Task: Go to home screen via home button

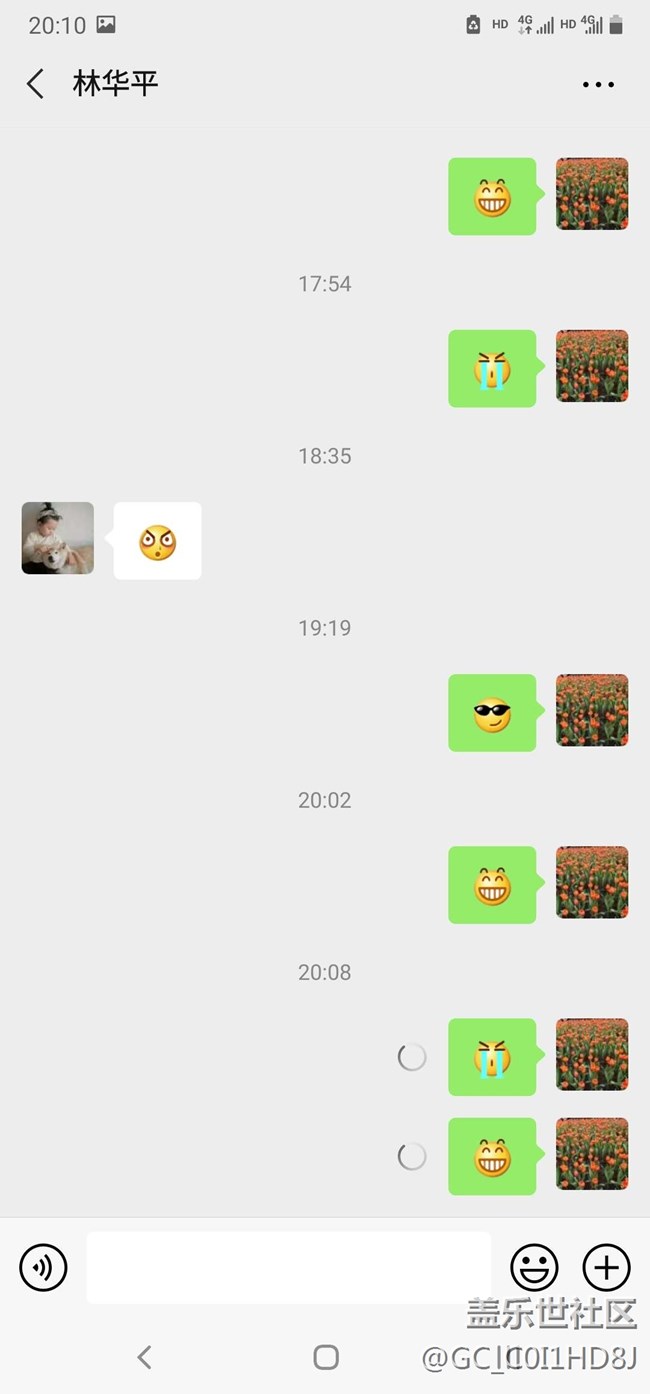Action: pyautogui.click(x=326, y=1357)
